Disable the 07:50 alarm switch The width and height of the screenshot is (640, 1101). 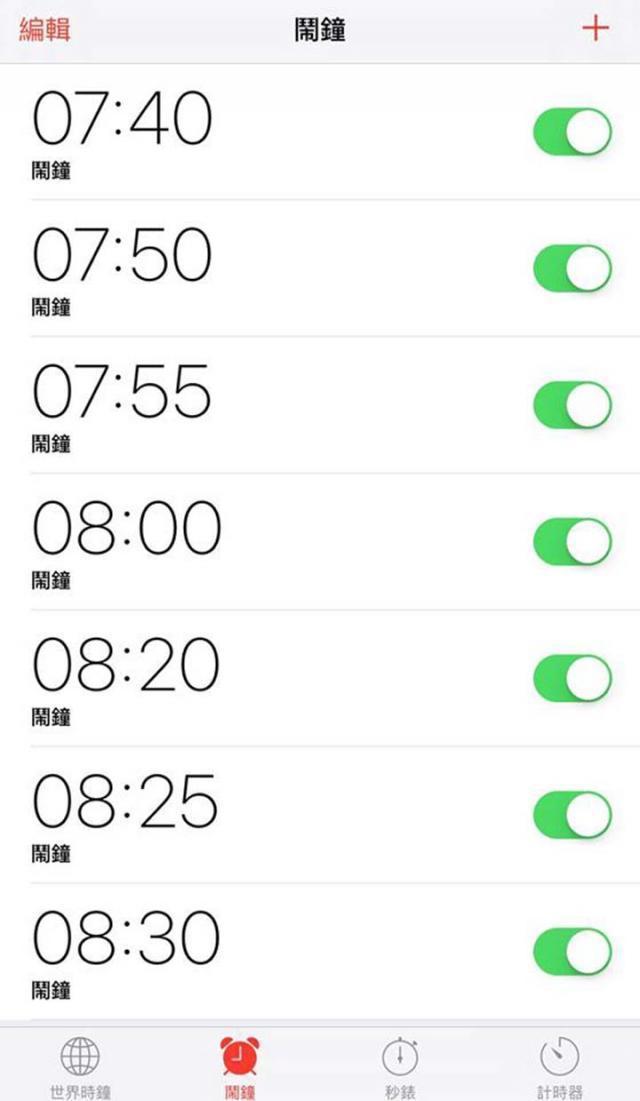tap(573, 268)
